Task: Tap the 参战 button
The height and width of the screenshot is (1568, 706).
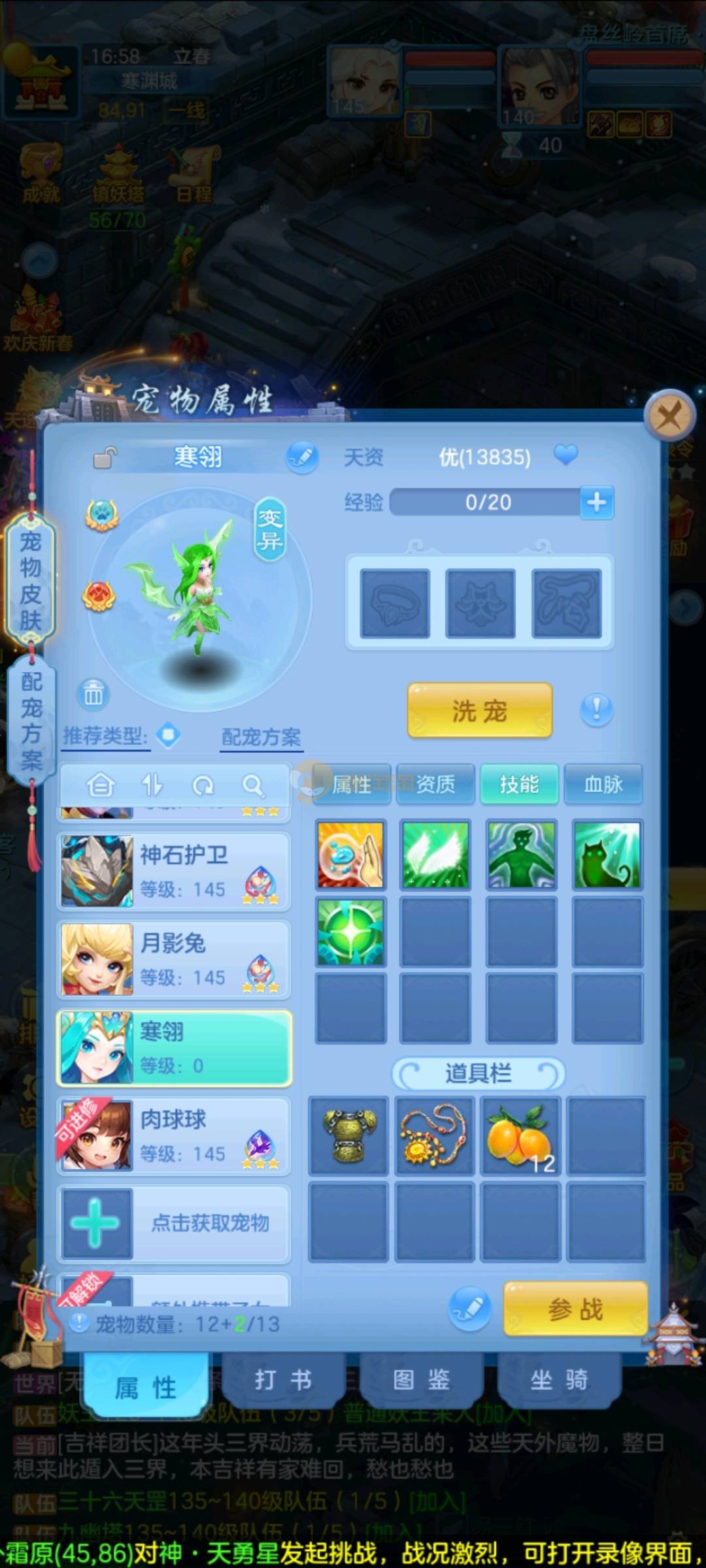Action: coord(575,1309)
